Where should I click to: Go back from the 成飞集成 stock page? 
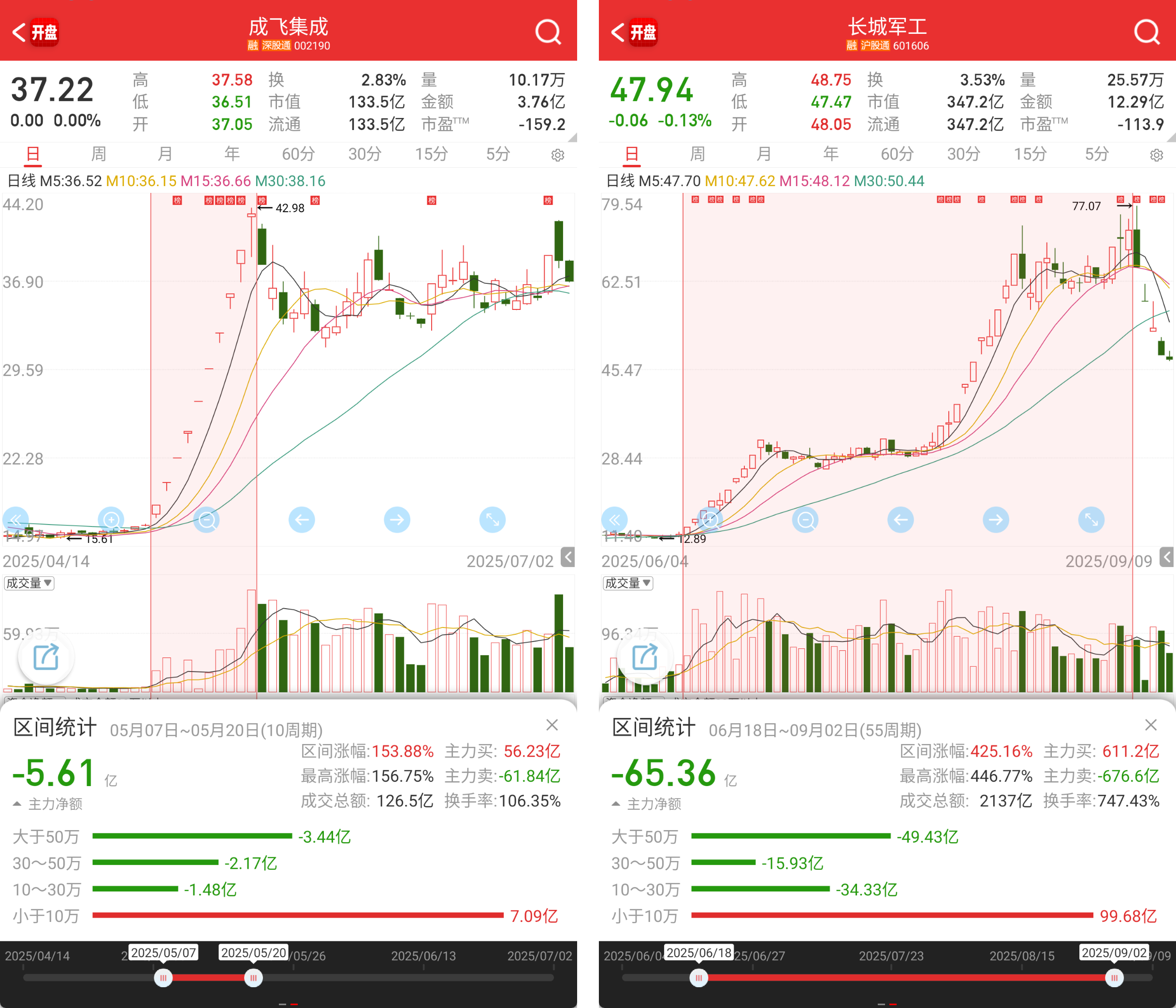pyautogui.click(x=19, y=32)
